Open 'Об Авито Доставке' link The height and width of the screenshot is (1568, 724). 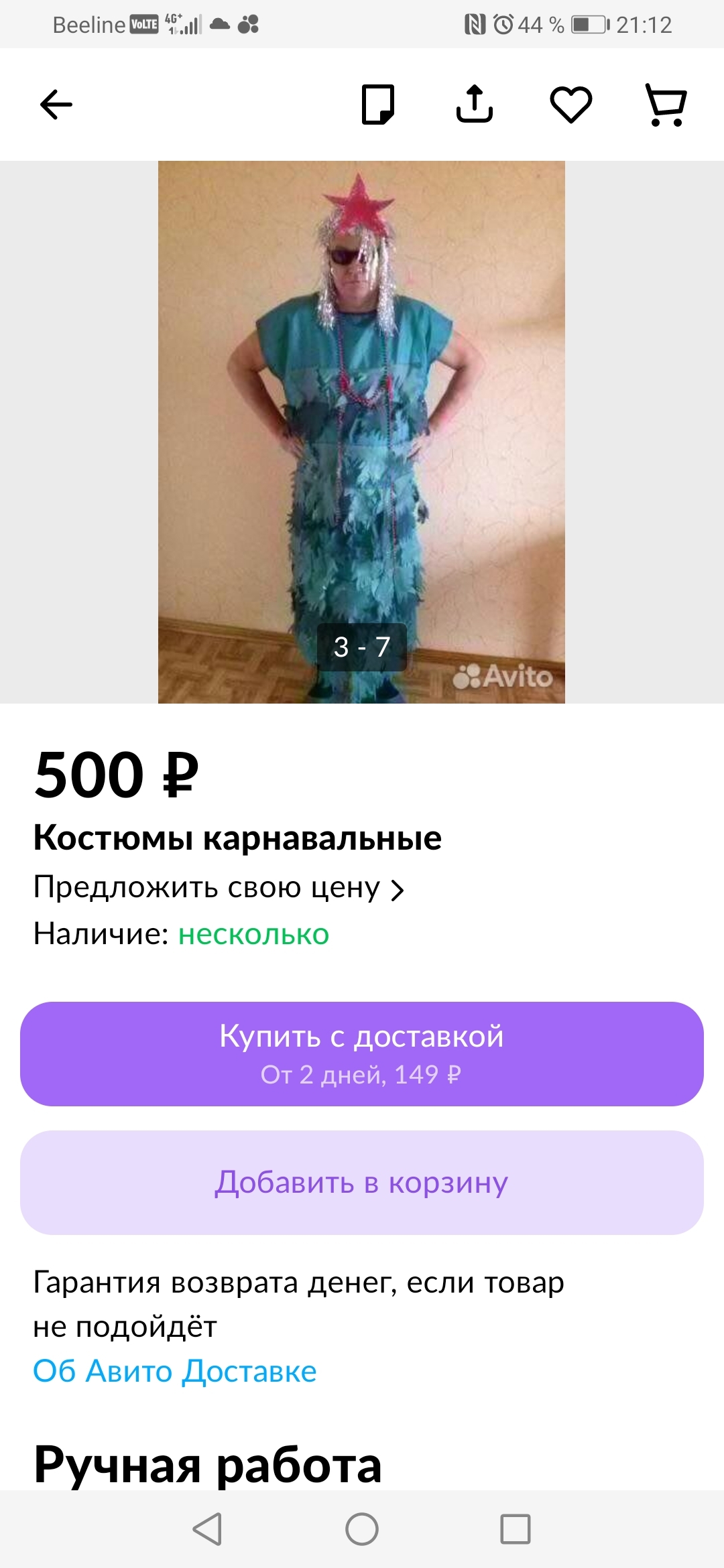(175, 1371)
